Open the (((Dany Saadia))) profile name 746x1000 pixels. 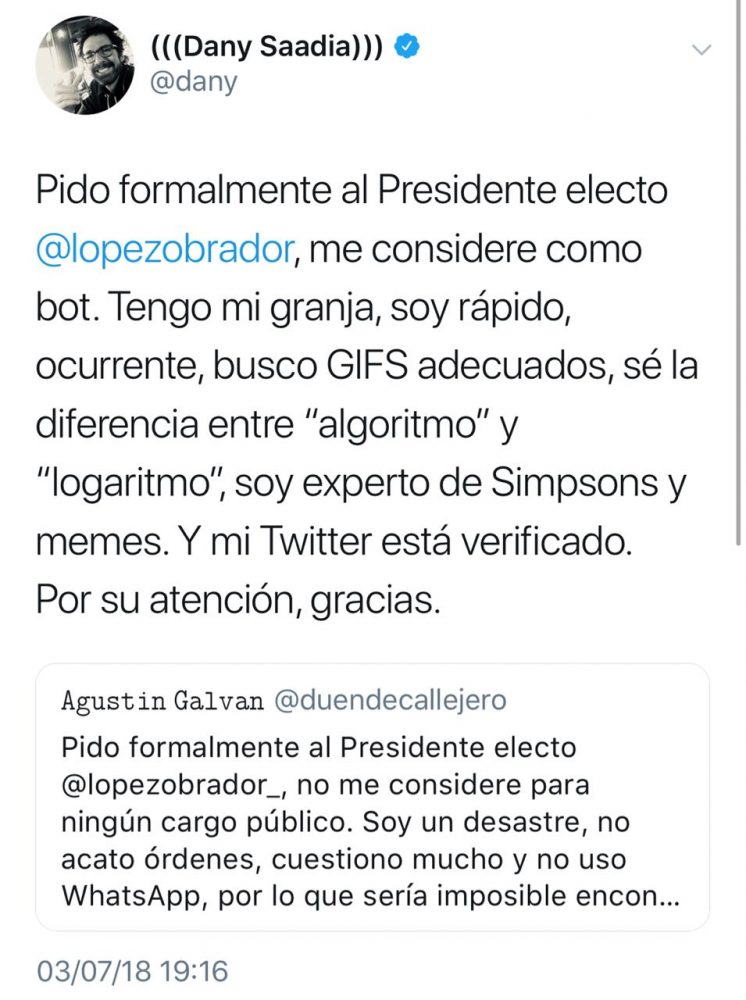[266, 47]
